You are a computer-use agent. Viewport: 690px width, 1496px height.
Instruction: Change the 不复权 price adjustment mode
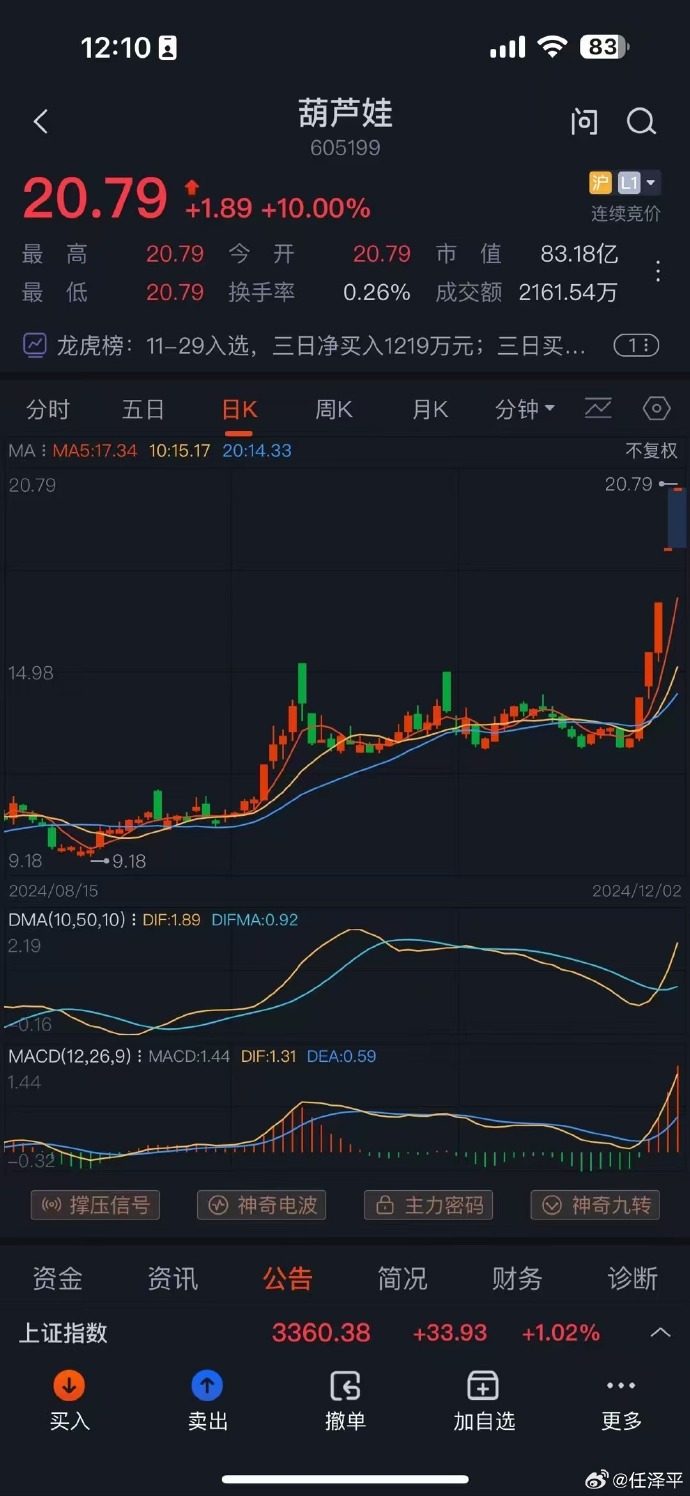pos(651,451)
